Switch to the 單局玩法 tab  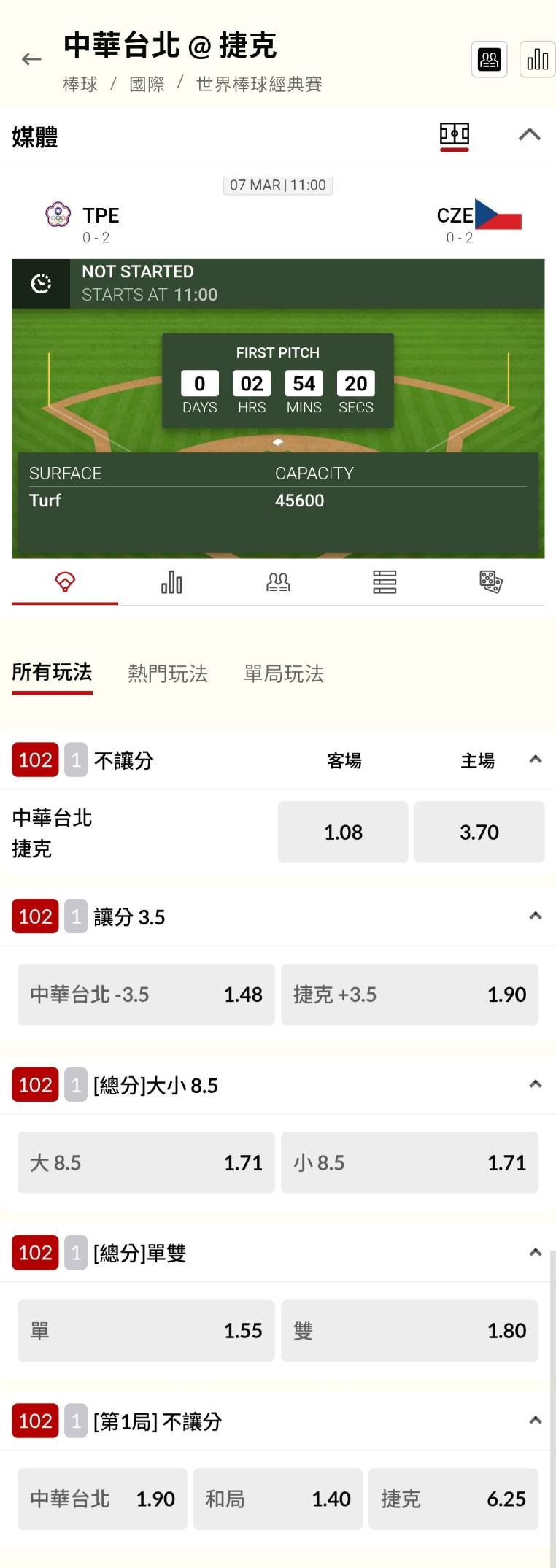coord(283,674)
